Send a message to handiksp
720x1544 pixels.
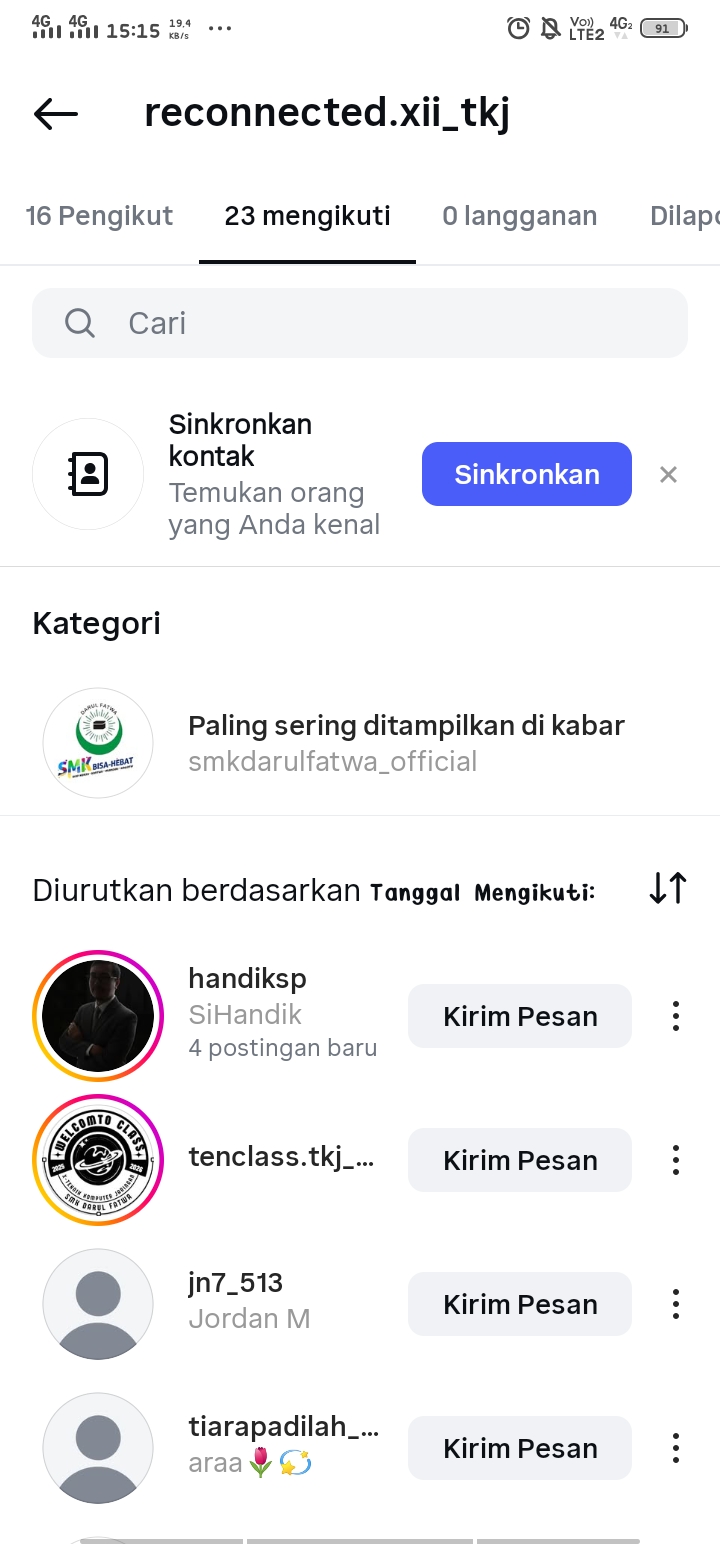coord(520,1016)
